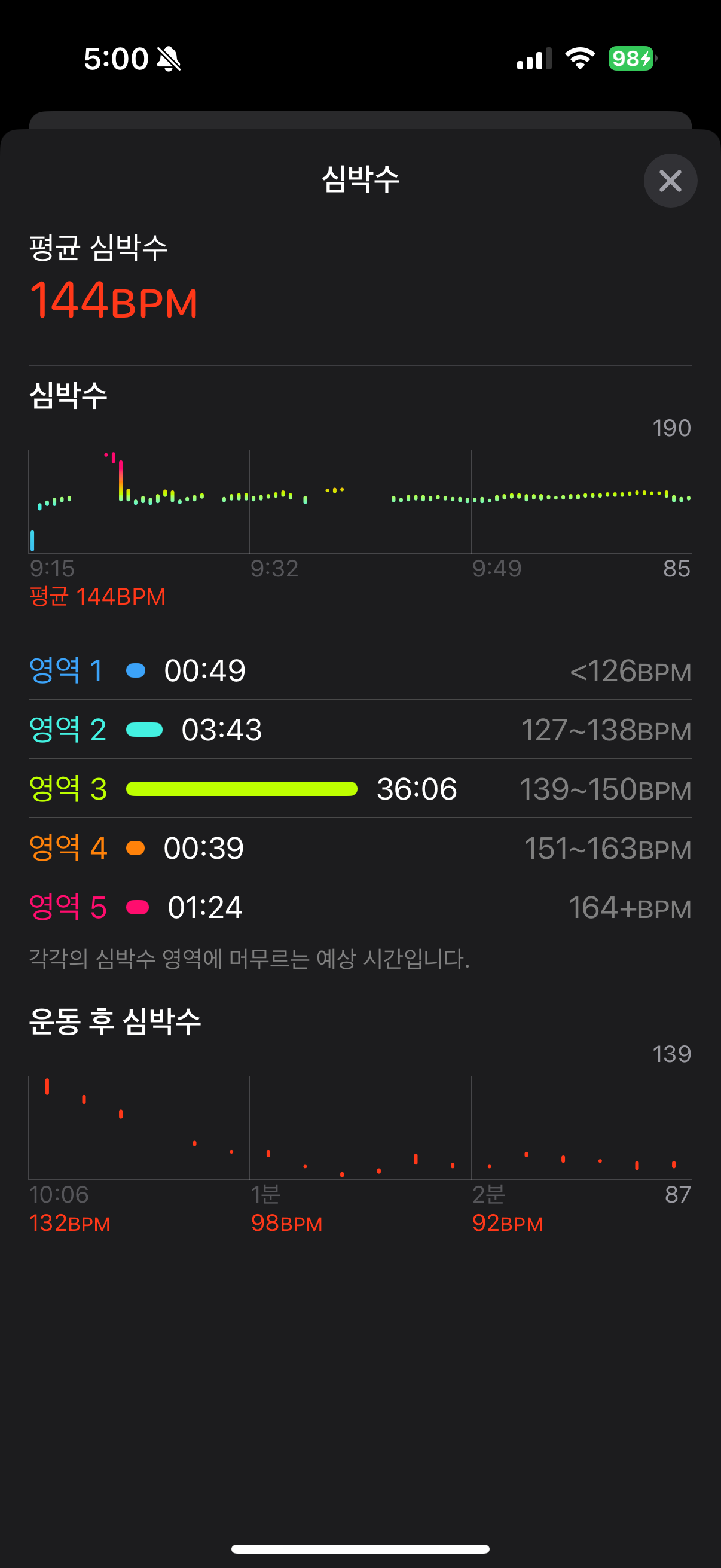
Task: Close the 심박수 detail sheet
Action: pos(670,181)
